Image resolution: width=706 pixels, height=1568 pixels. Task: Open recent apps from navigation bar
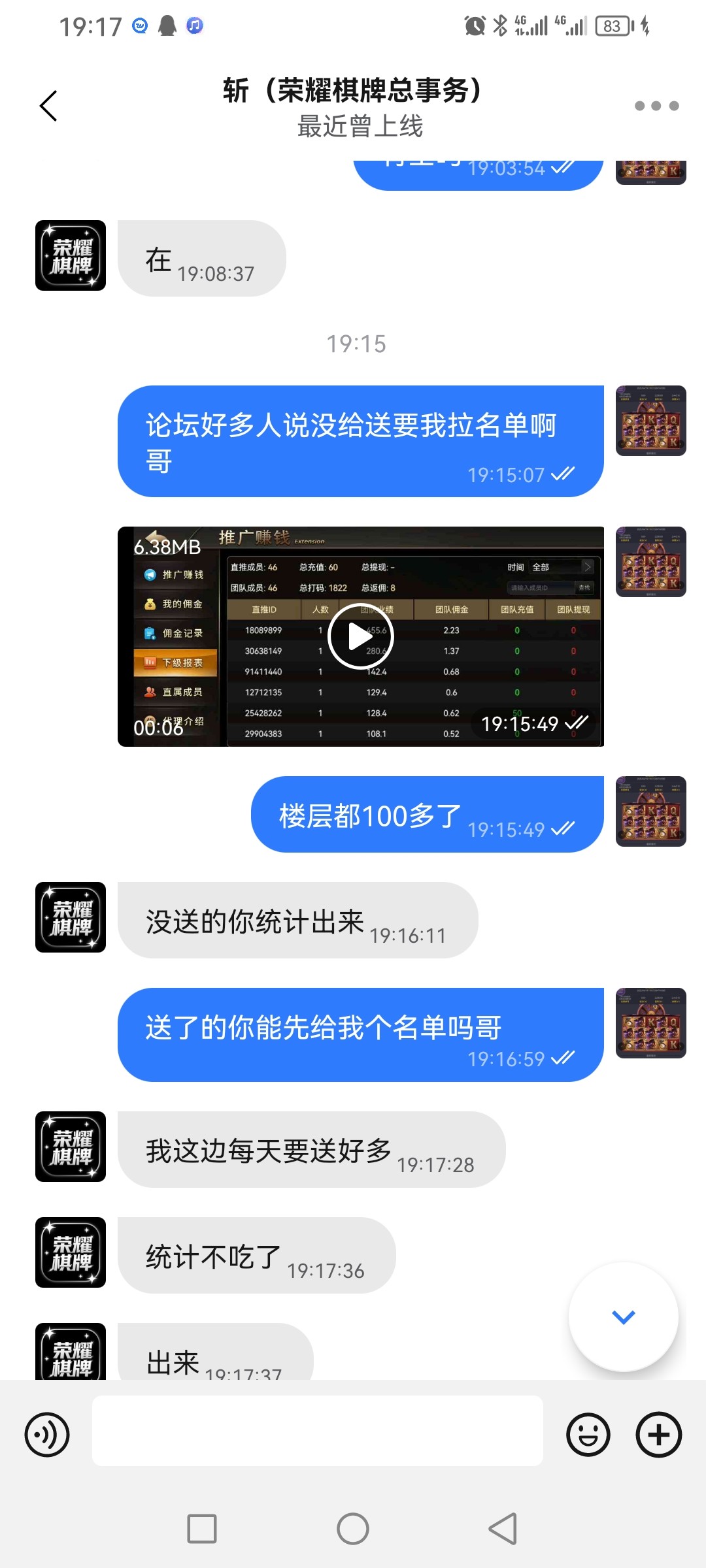point(202,1529)
